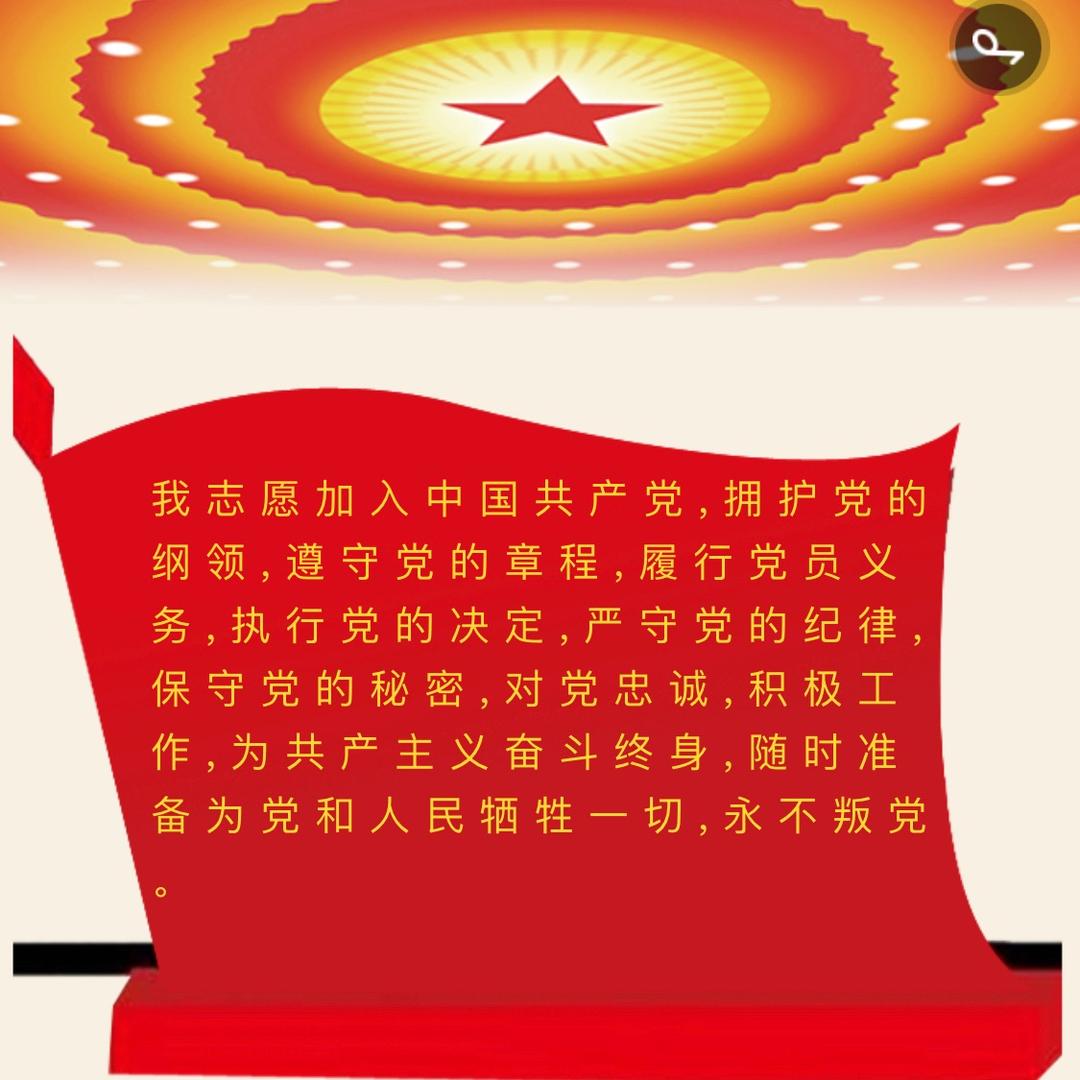
Task: Toggle the background music note icon
Action: (998, 46)
